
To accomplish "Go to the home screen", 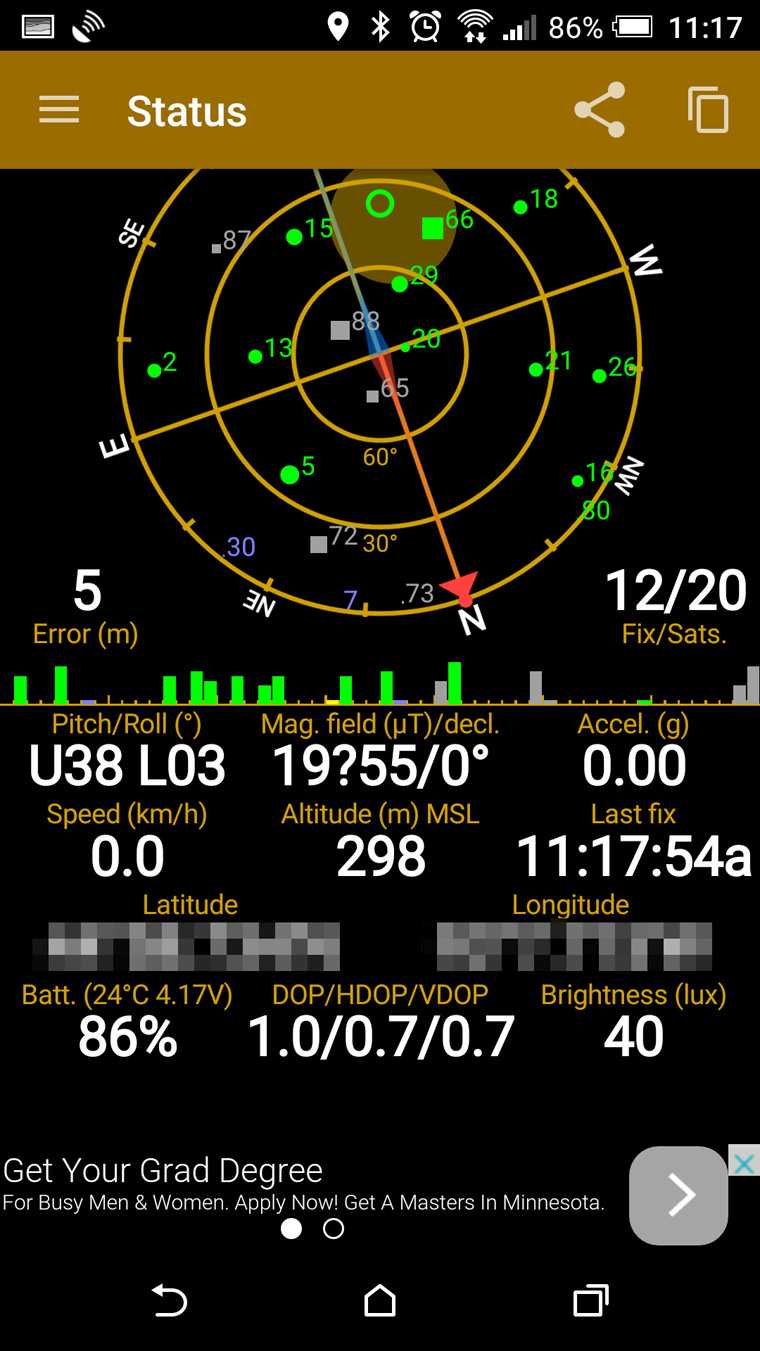I will [x=380, y=1301].
